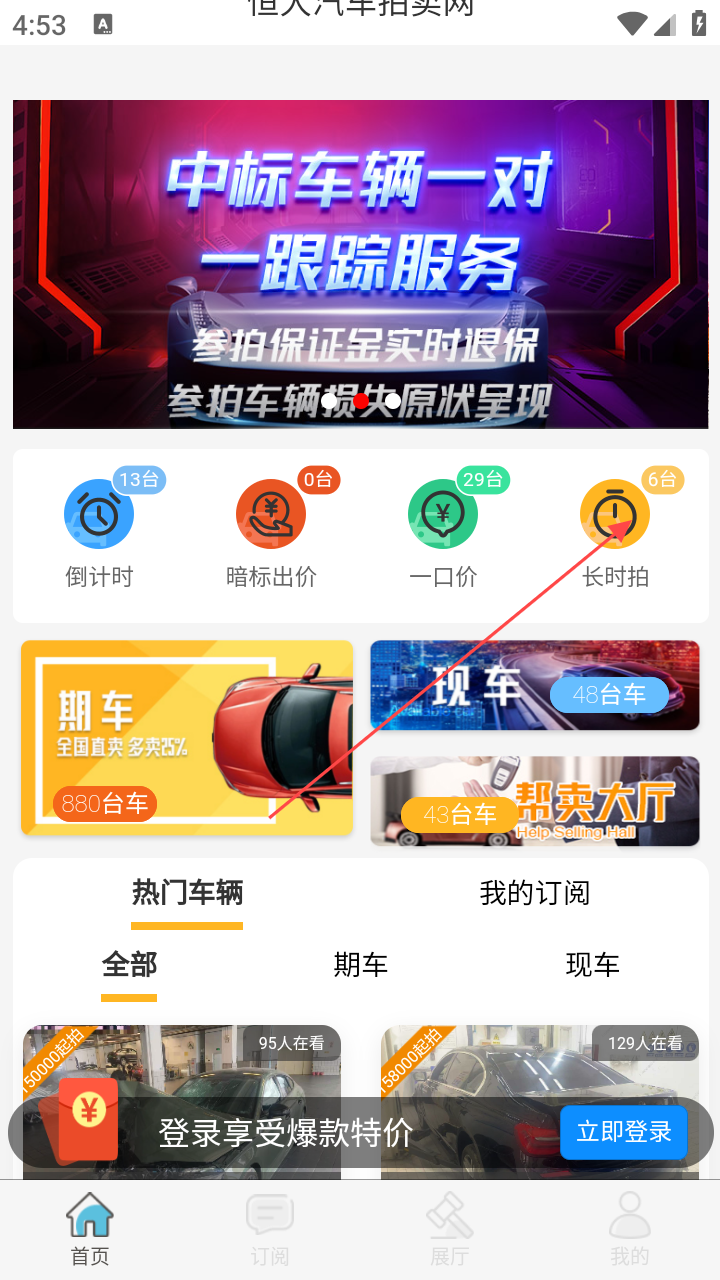Image resolution: width=720 pixels, height=1280 pixels.
Task: Open the car listing with 95人在看
Action: (x=182, y=1070)
